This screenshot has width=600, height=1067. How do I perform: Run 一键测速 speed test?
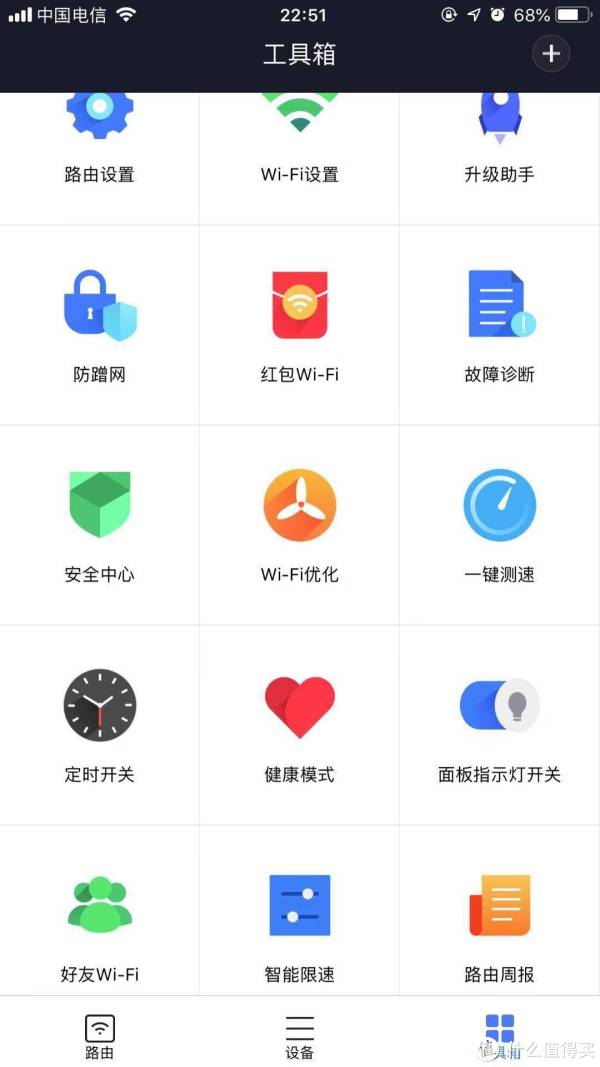(x=499, y=525)
